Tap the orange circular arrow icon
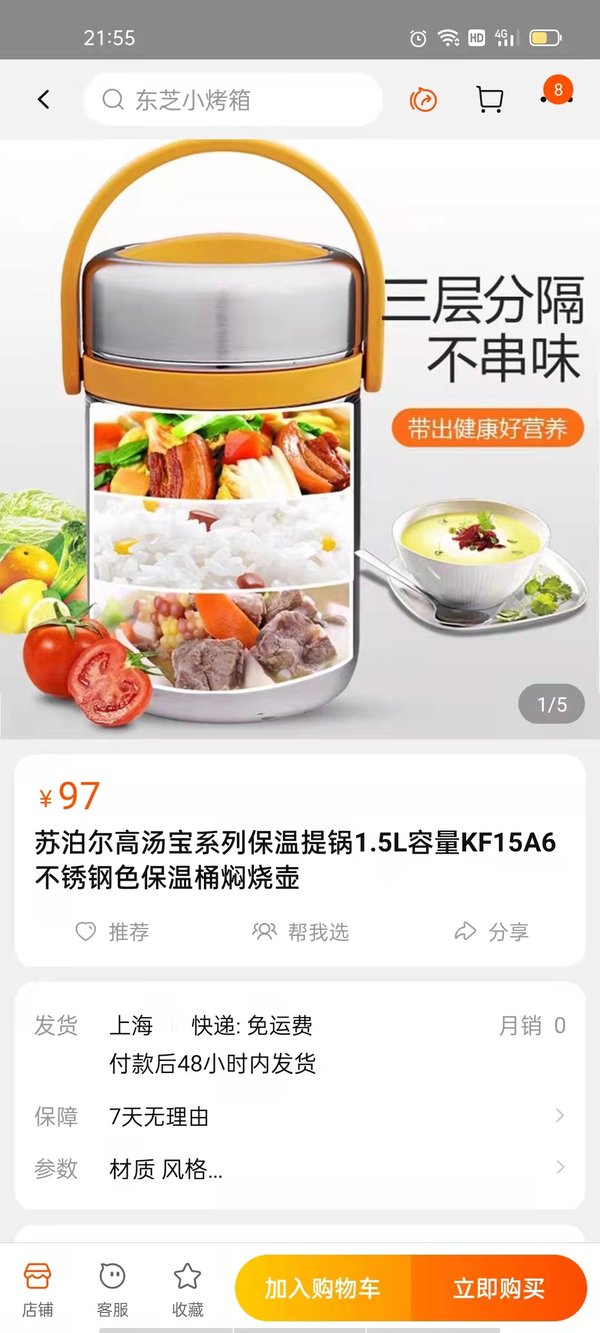This screenshot has width=600, height=1333. pyautogui.click(x=424, y=100)
